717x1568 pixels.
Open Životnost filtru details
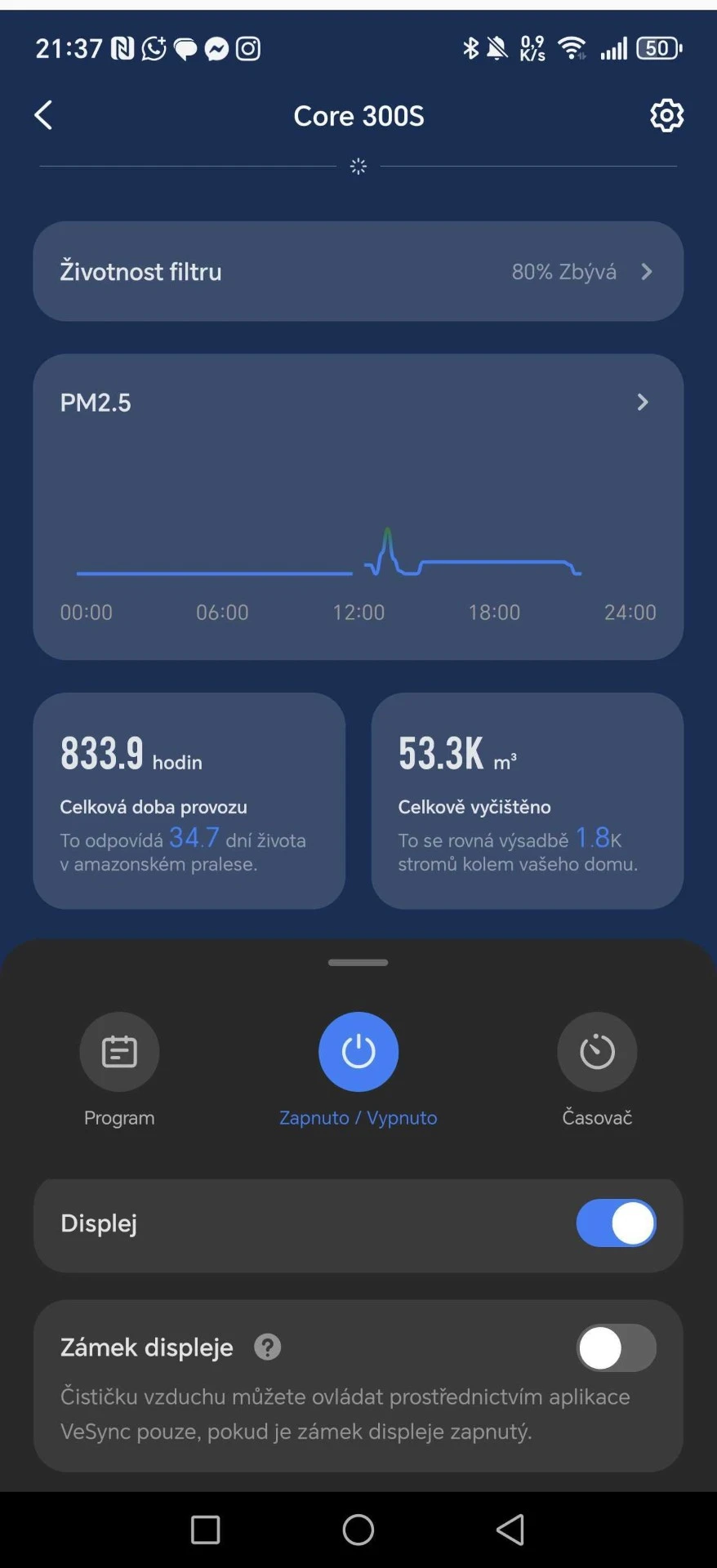tap(358, 271)
